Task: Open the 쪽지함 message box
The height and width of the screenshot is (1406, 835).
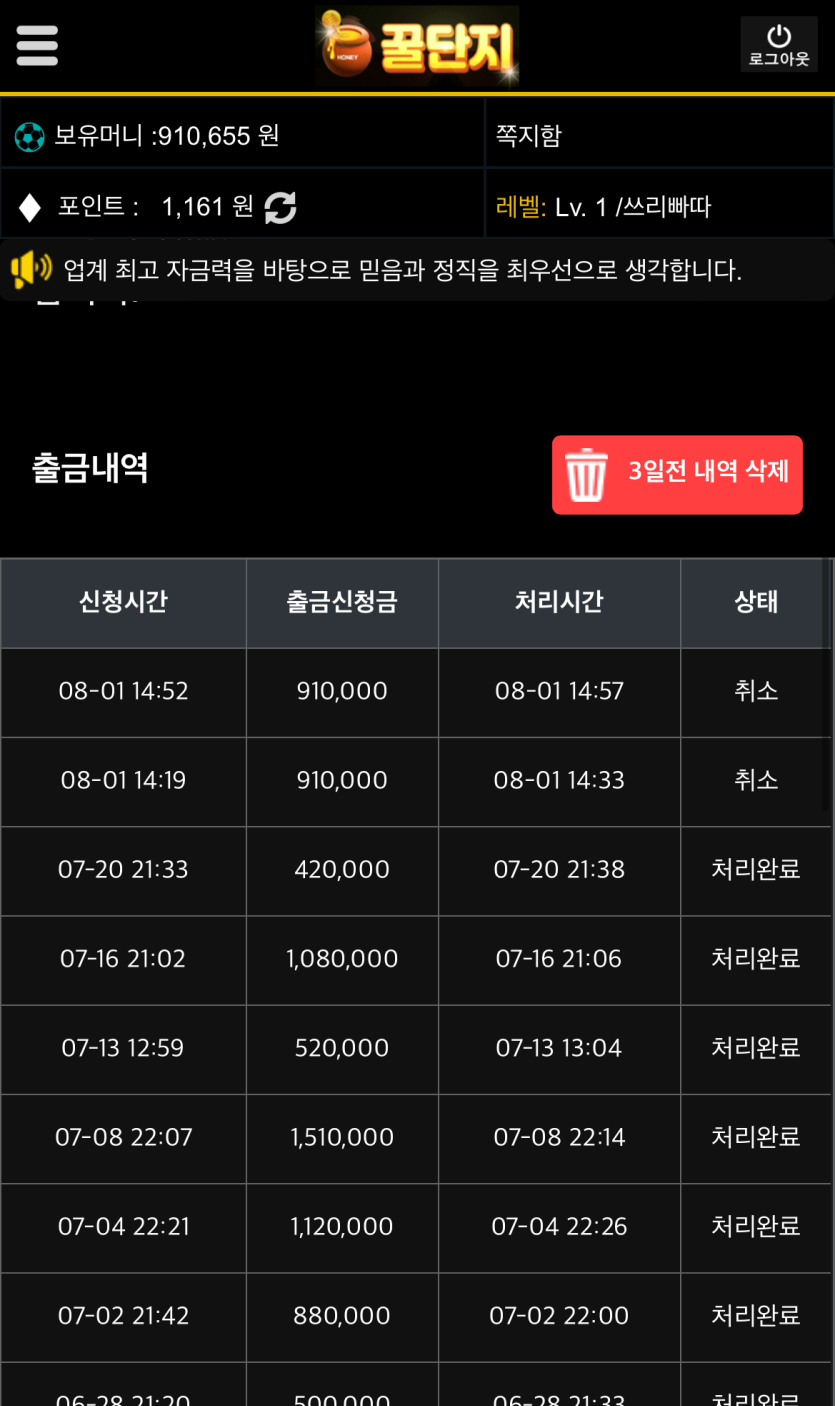Action: 529,135
